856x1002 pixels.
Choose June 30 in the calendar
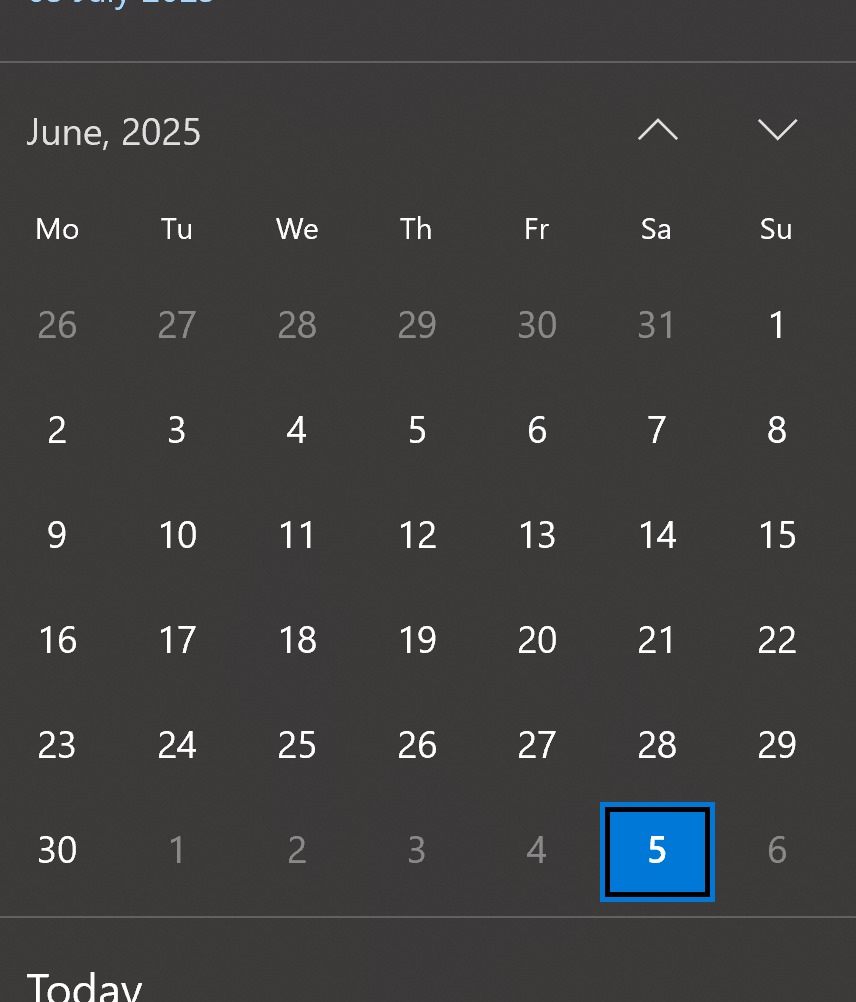[x=57, y=850]
